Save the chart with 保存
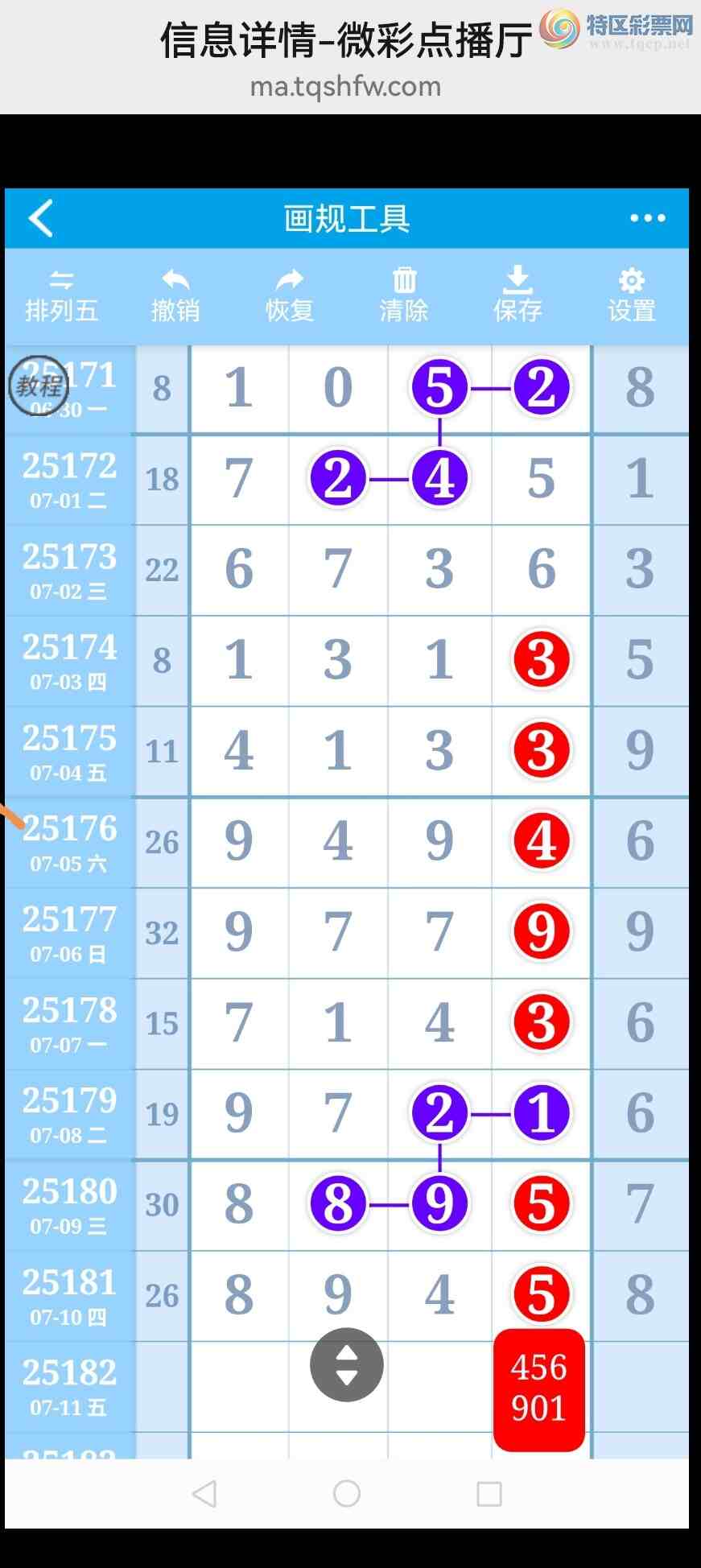The height and width of the screenshot is (1568, 701). (x=518, y=297)
